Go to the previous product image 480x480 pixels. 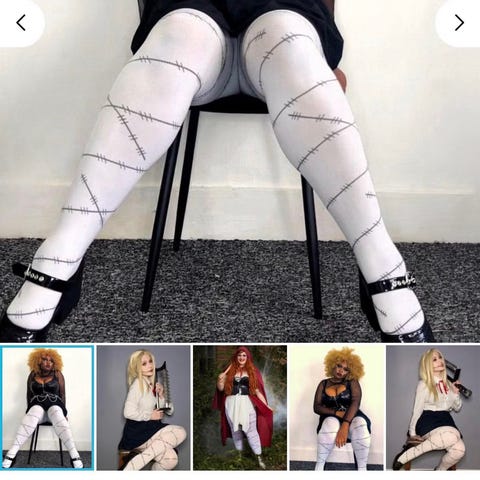[x=21, y=23]
